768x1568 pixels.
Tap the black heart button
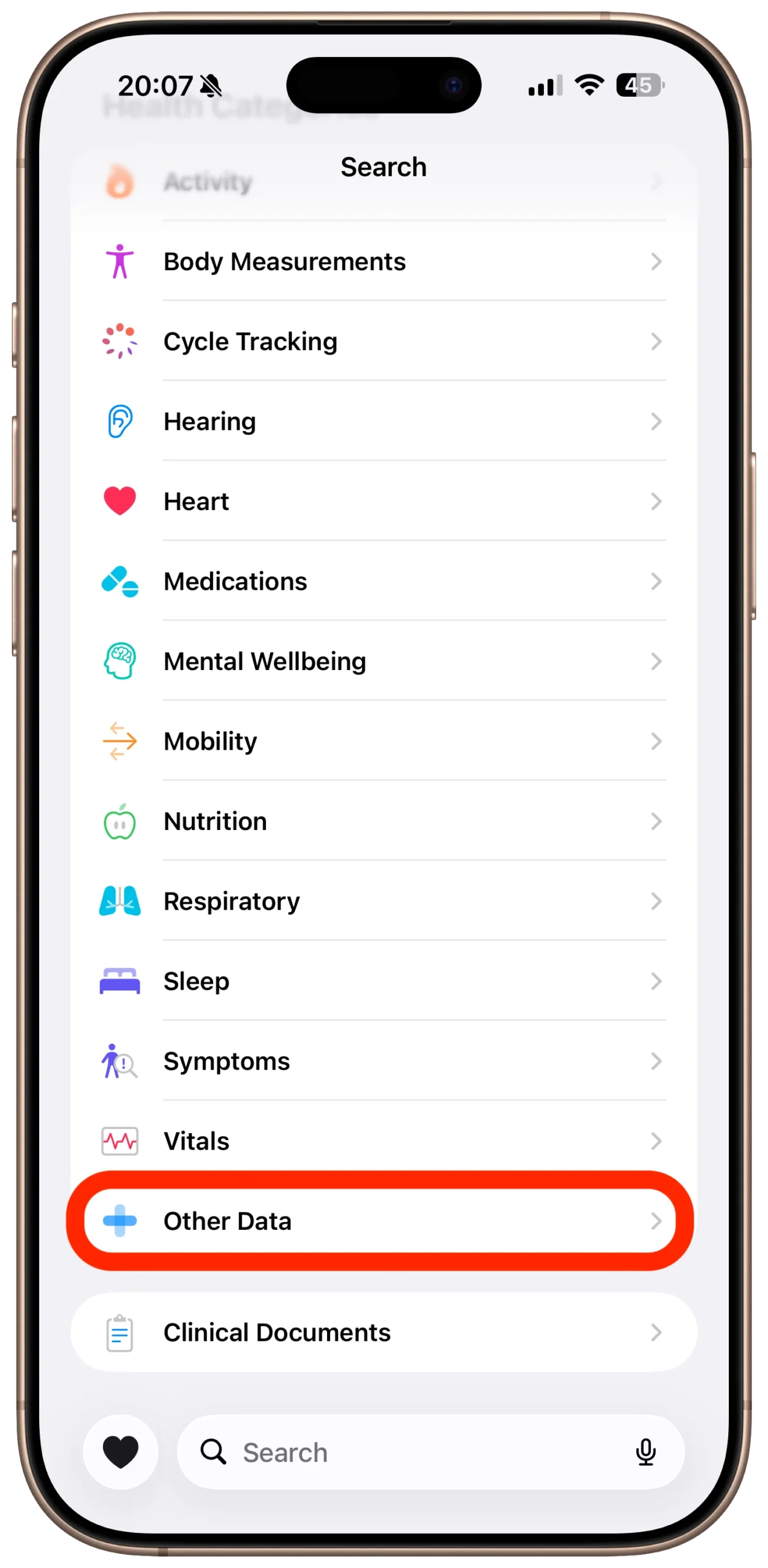121,1452
